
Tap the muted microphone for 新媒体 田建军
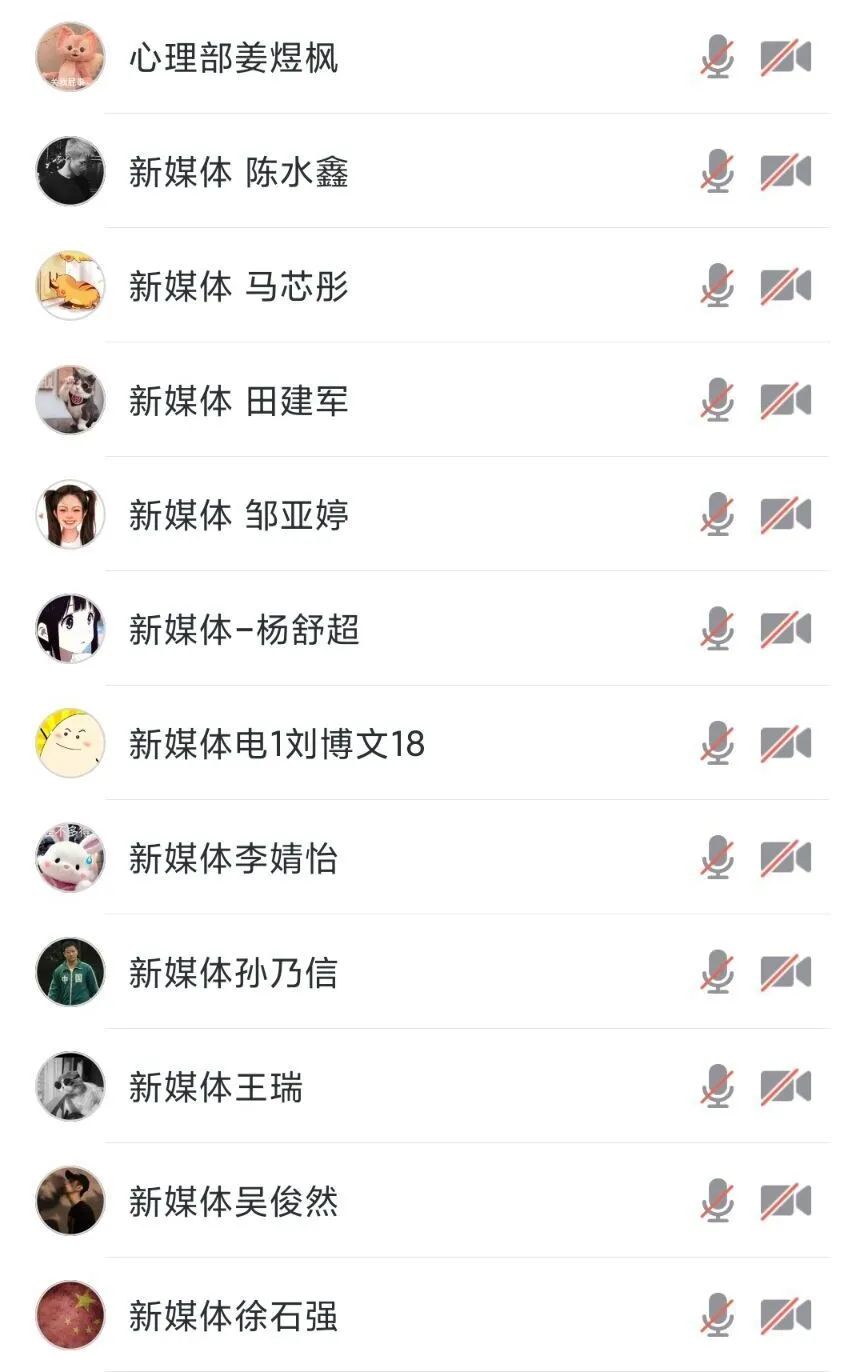[x=717, y=401]
